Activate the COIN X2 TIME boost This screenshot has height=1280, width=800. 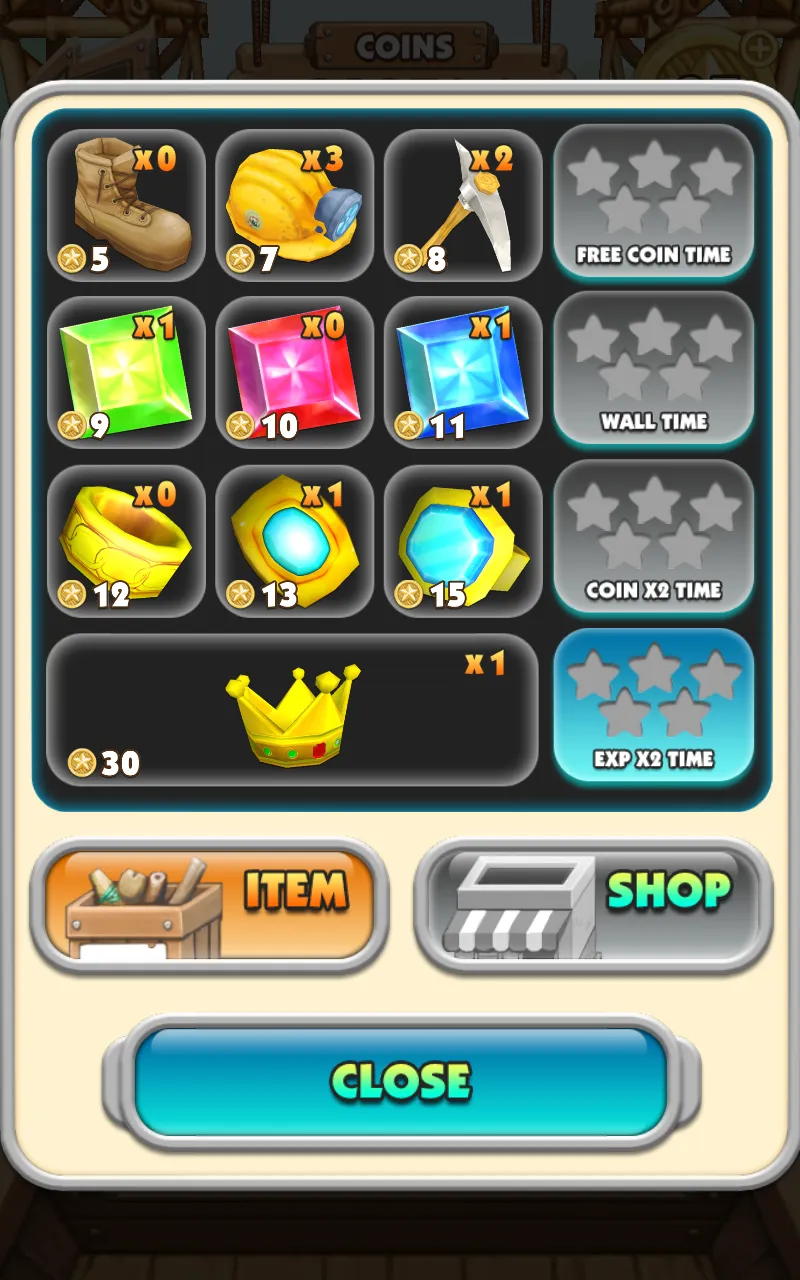655,538
